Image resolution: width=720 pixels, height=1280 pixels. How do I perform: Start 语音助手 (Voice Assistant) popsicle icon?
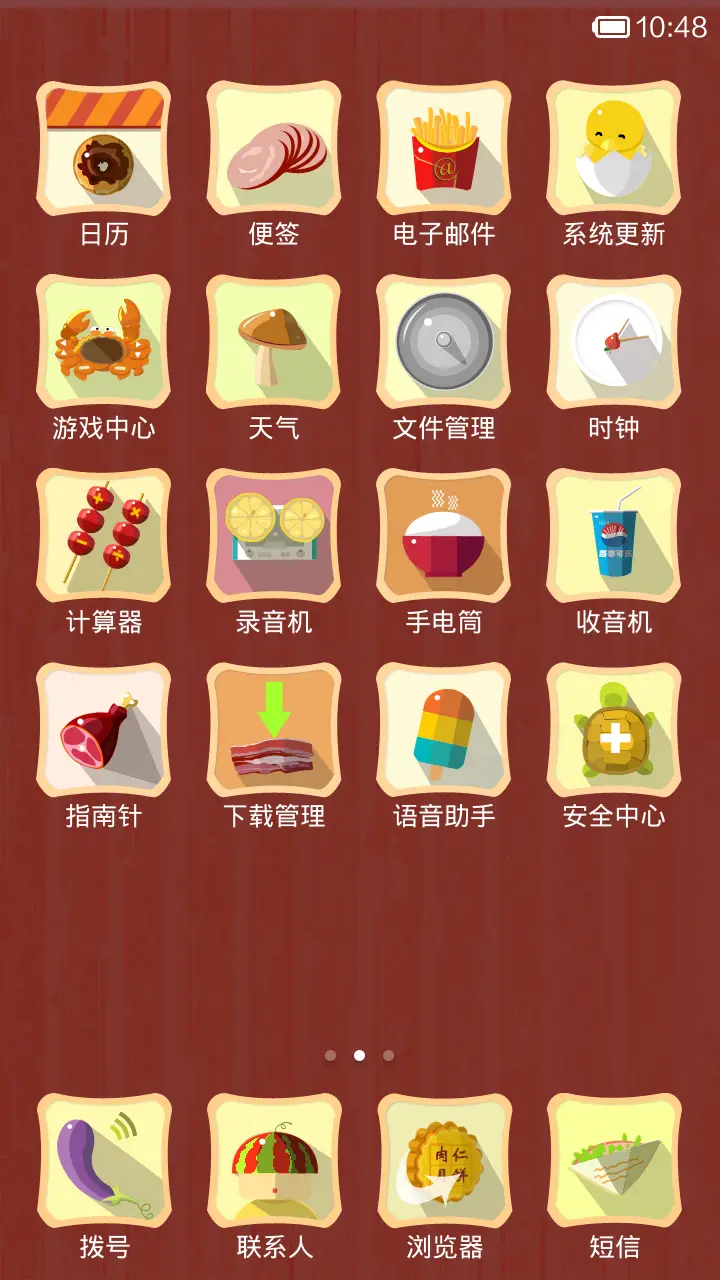point(444,730)
